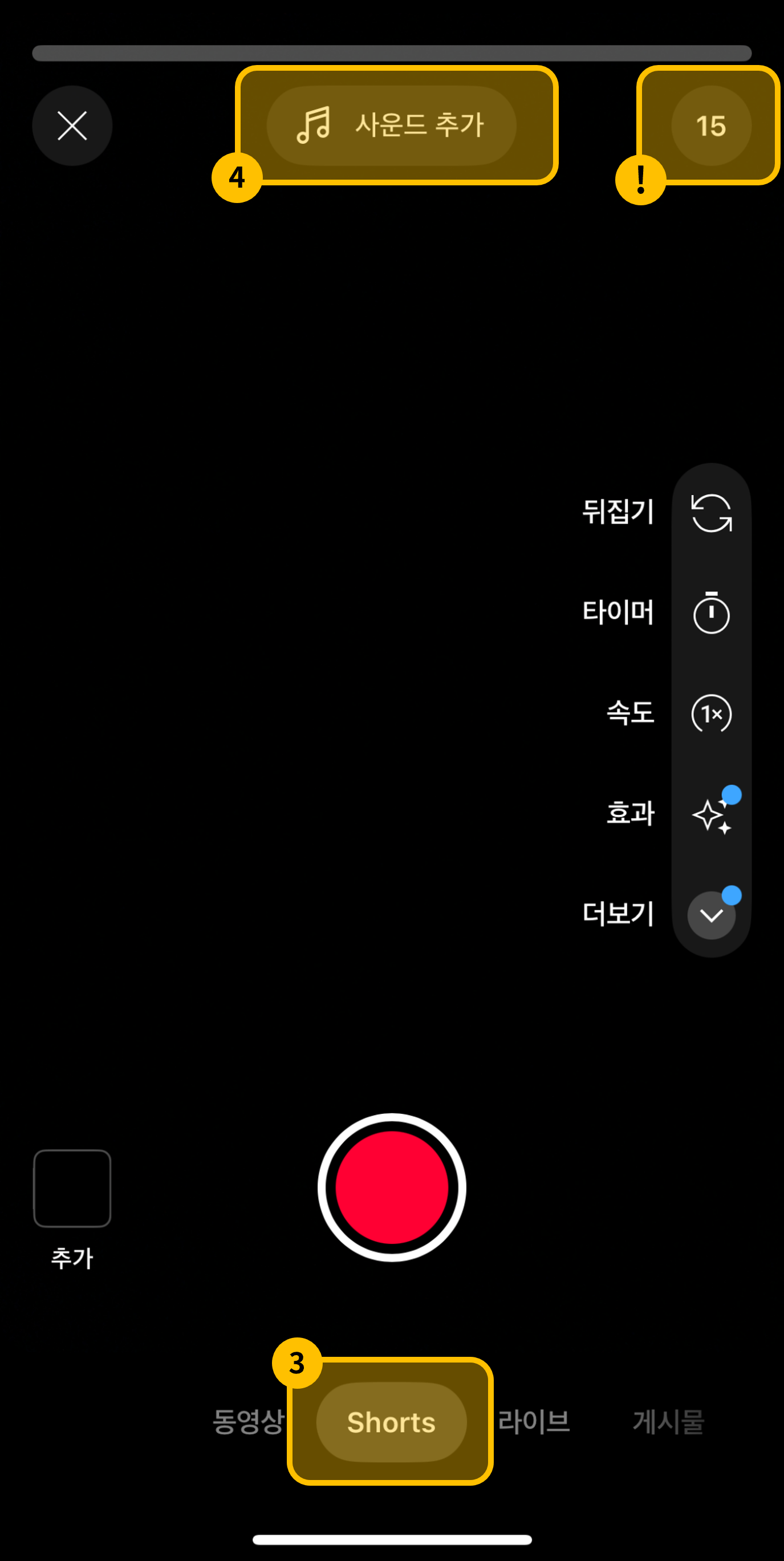Open the 추가 gallery thumbnail
Screen dimensions: 784x1561
click(72, 1189)
